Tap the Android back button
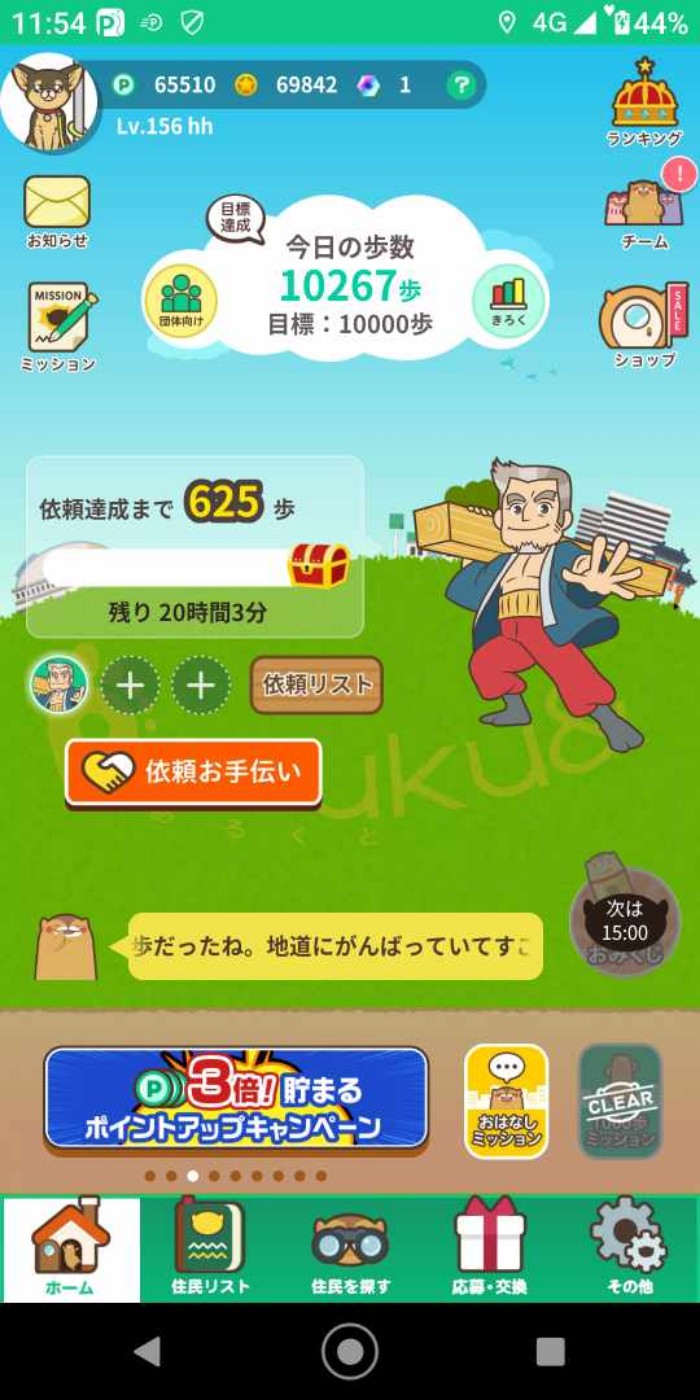 (148, 1351)
